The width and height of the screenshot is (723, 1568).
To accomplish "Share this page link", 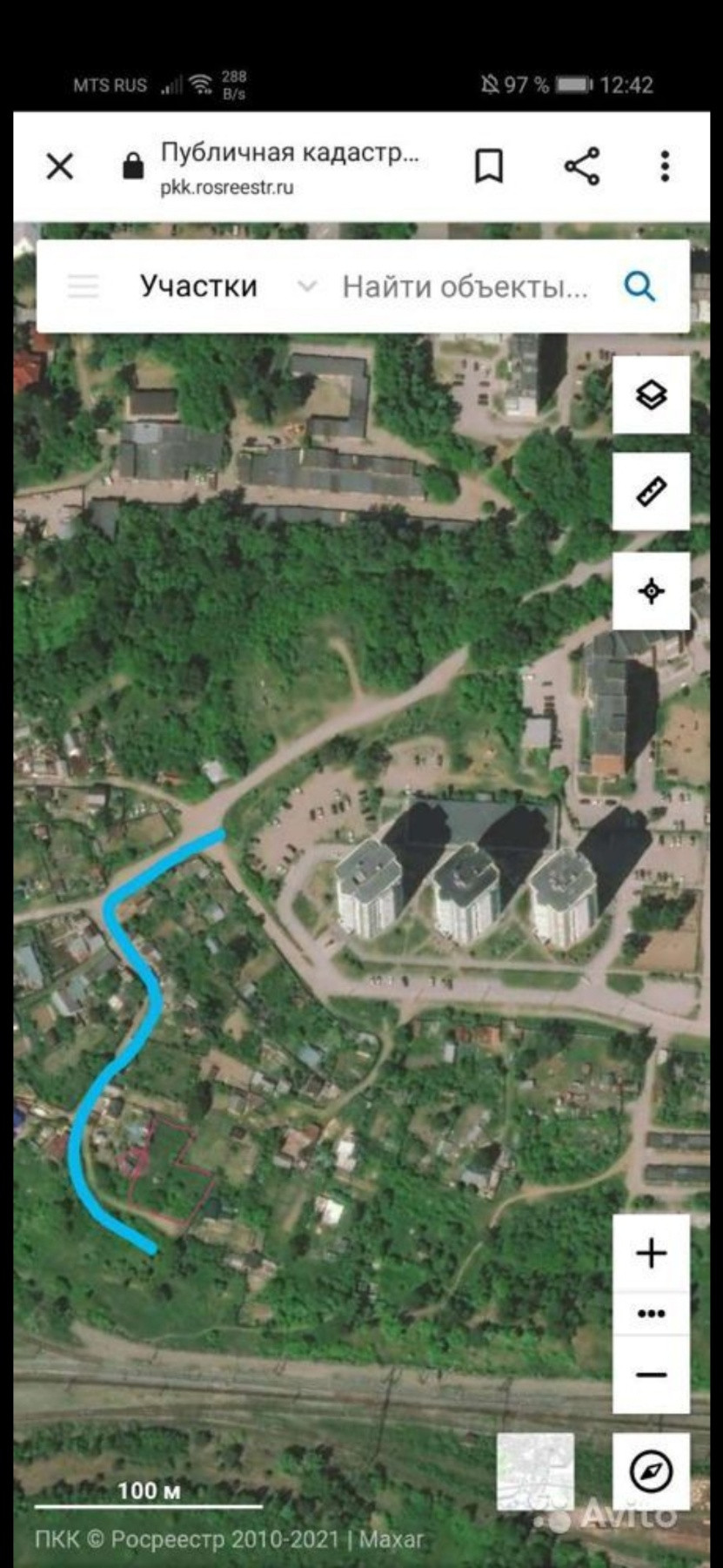I will (x=582, y=165).
